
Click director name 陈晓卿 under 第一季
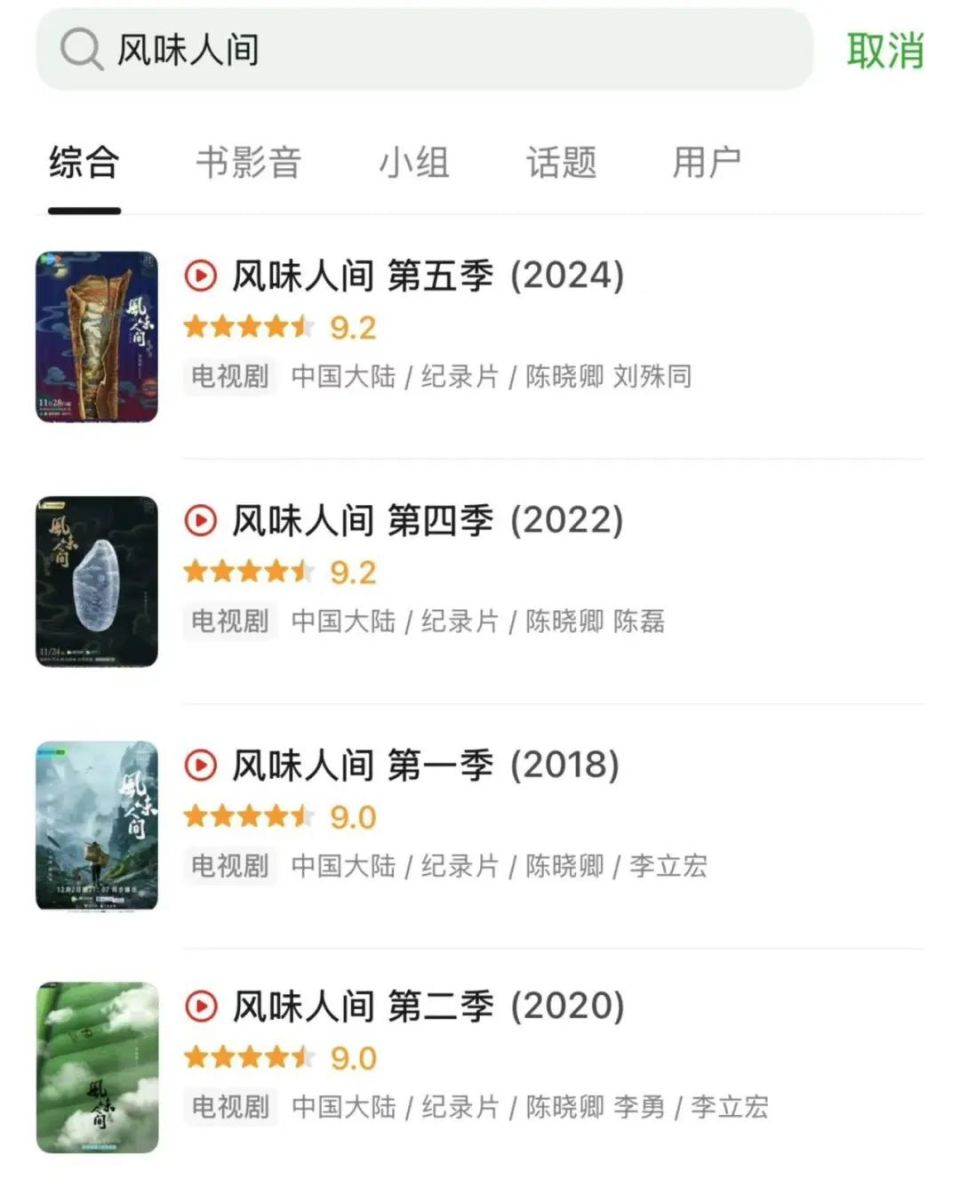[567, 869]
